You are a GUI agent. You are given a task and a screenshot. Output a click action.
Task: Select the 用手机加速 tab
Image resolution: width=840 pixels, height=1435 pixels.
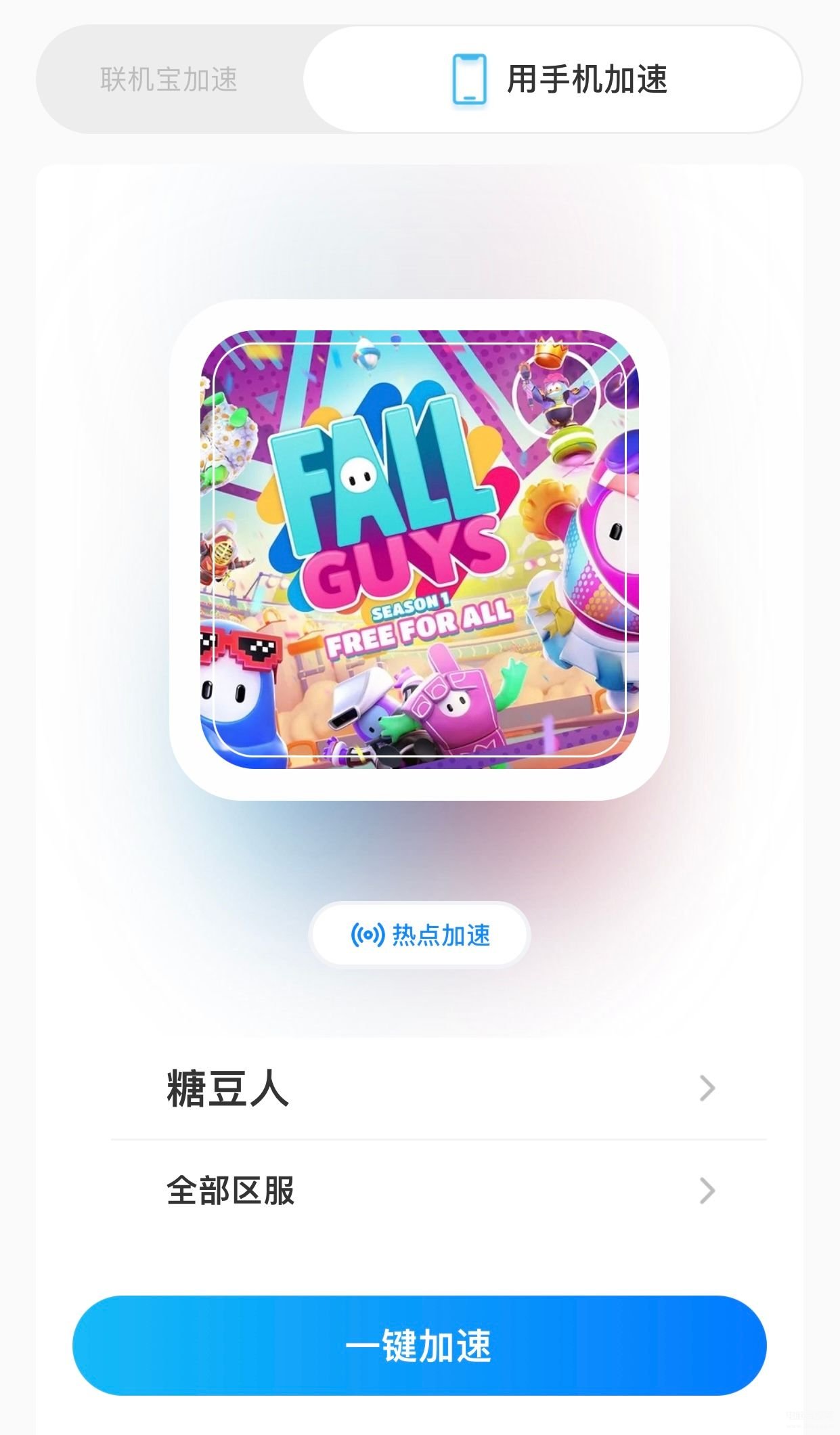(552, 79)
